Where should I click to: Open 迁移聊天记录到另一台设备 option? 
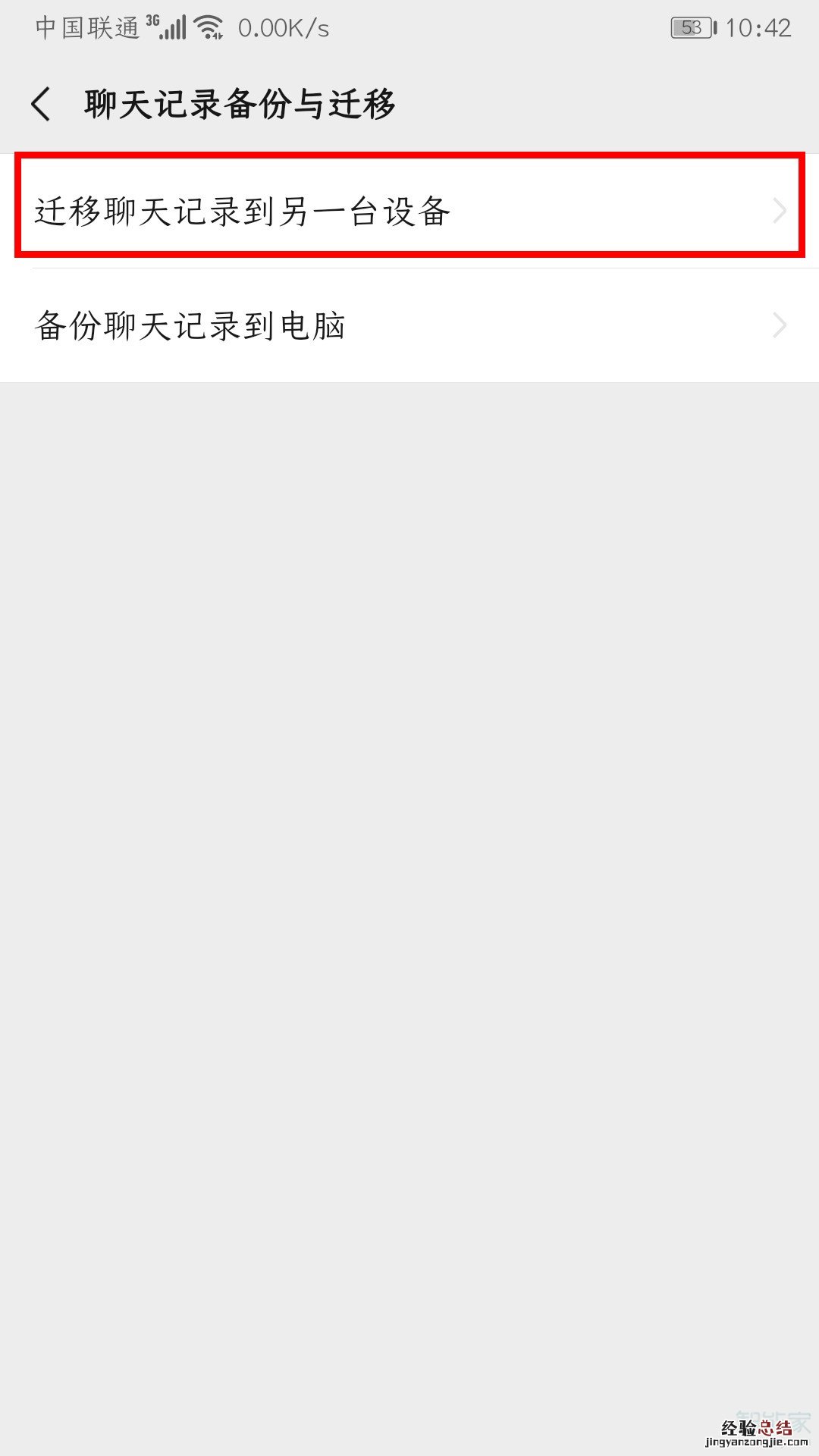[409, 211]
